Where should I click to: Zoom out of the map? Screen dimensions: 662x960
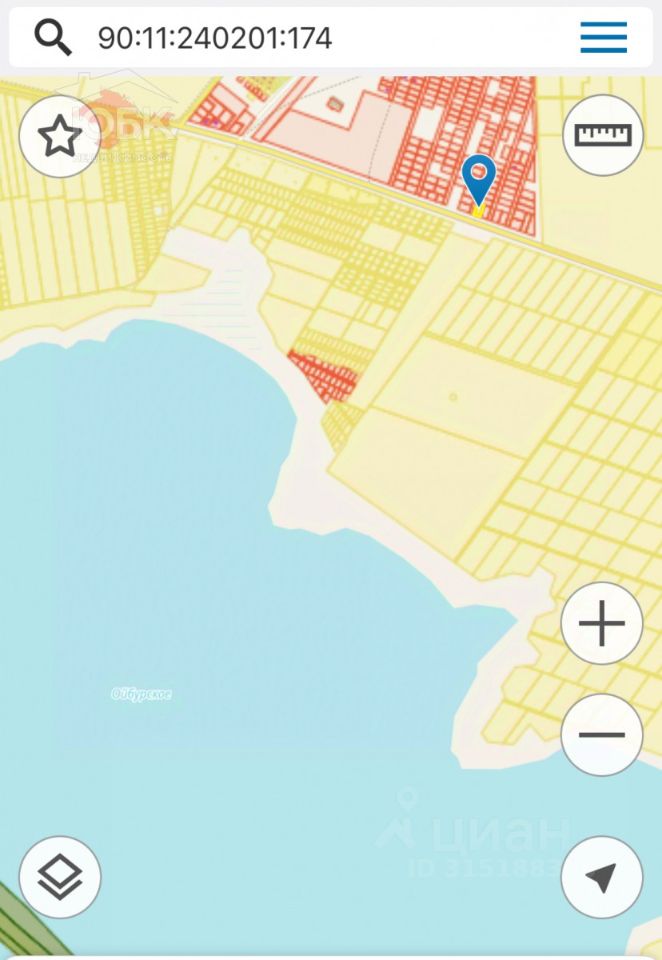(x=602, y=735)
